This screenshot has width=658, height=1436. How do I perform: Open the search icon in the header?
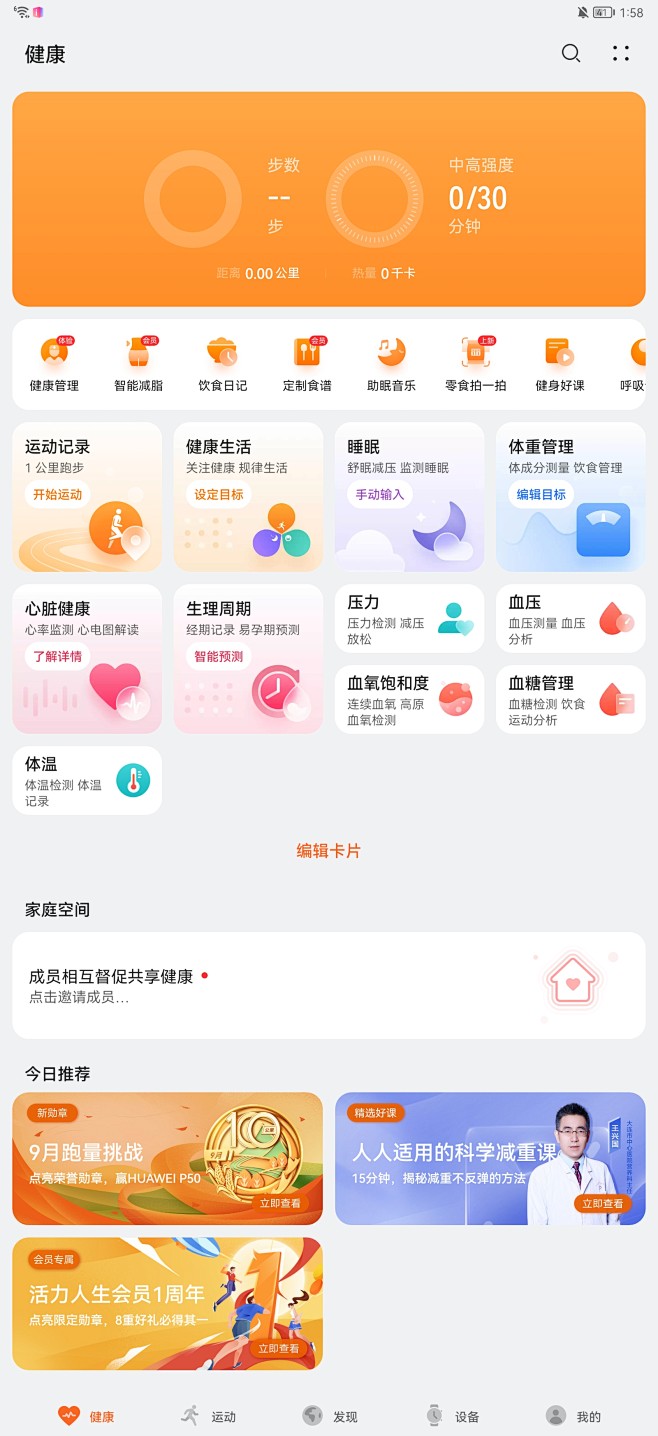click(571, 54)
